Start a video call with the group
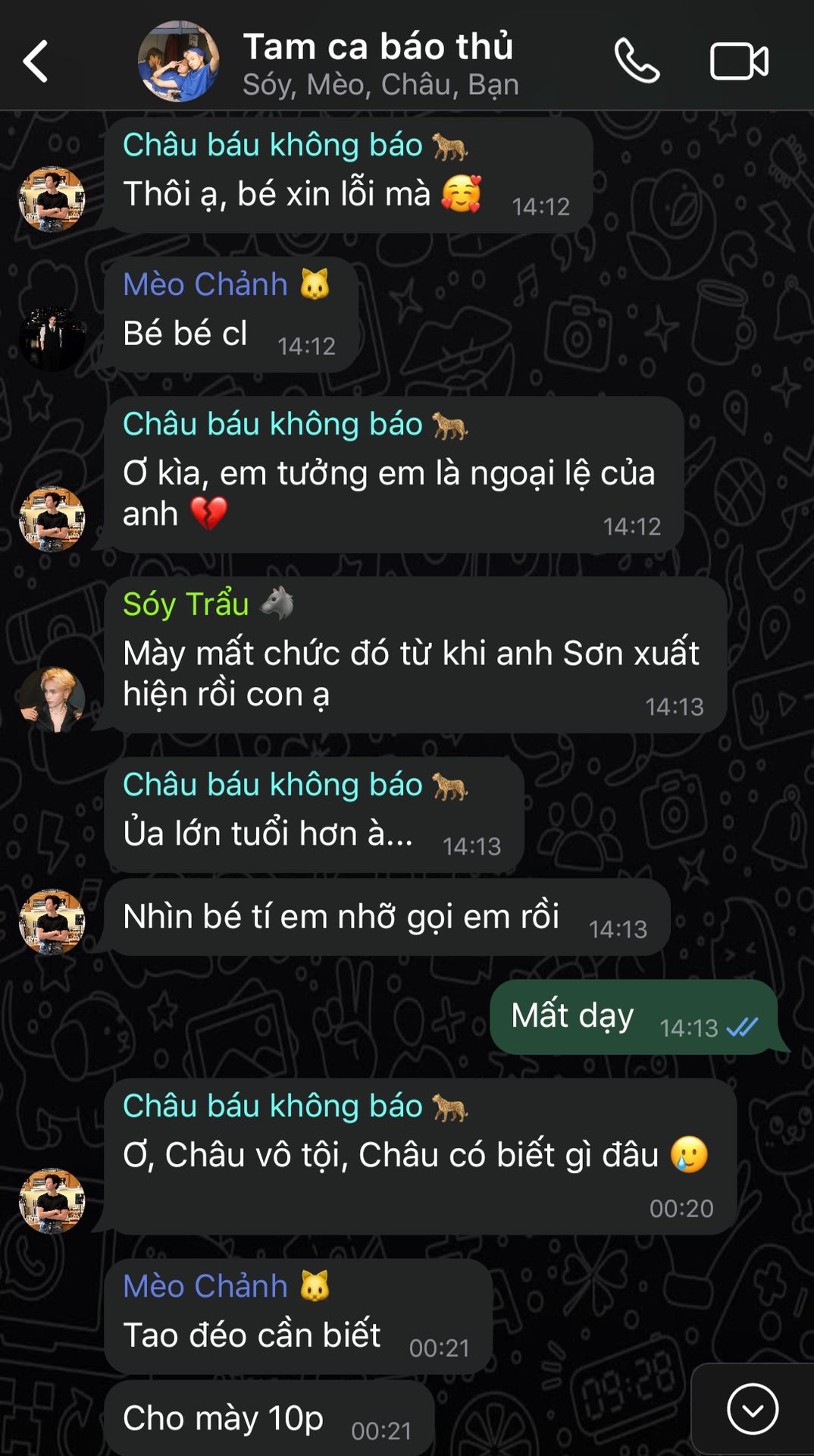This screenshot has width=814, height=1456. 739,61
